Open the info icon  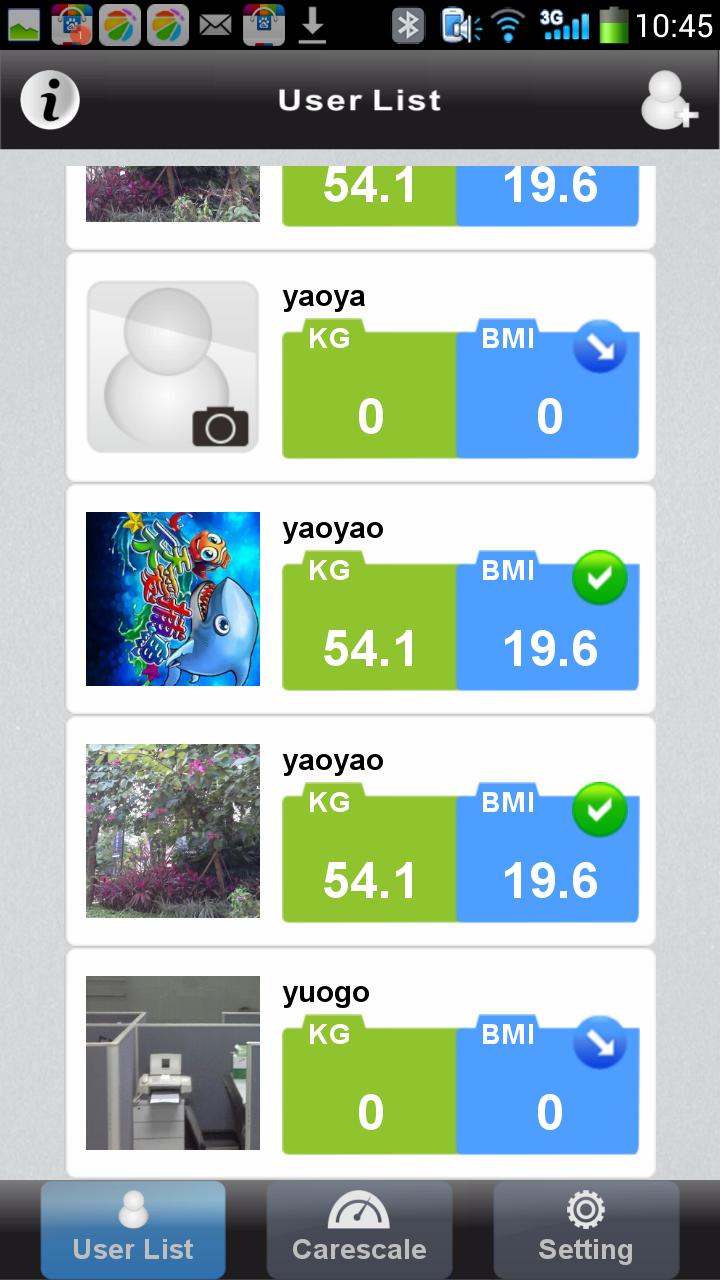coord(50,100)
